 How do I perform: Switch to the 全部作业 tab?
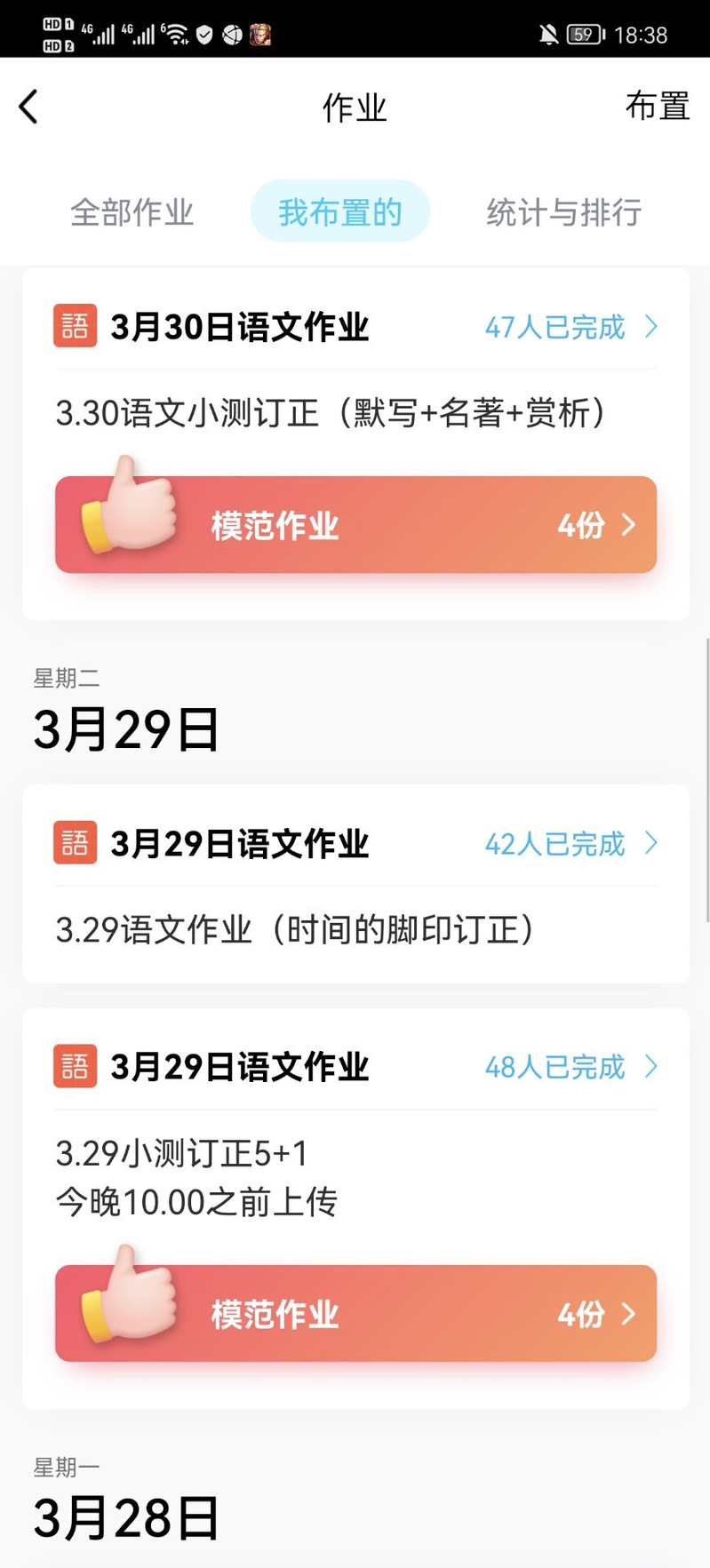[132, 212]
